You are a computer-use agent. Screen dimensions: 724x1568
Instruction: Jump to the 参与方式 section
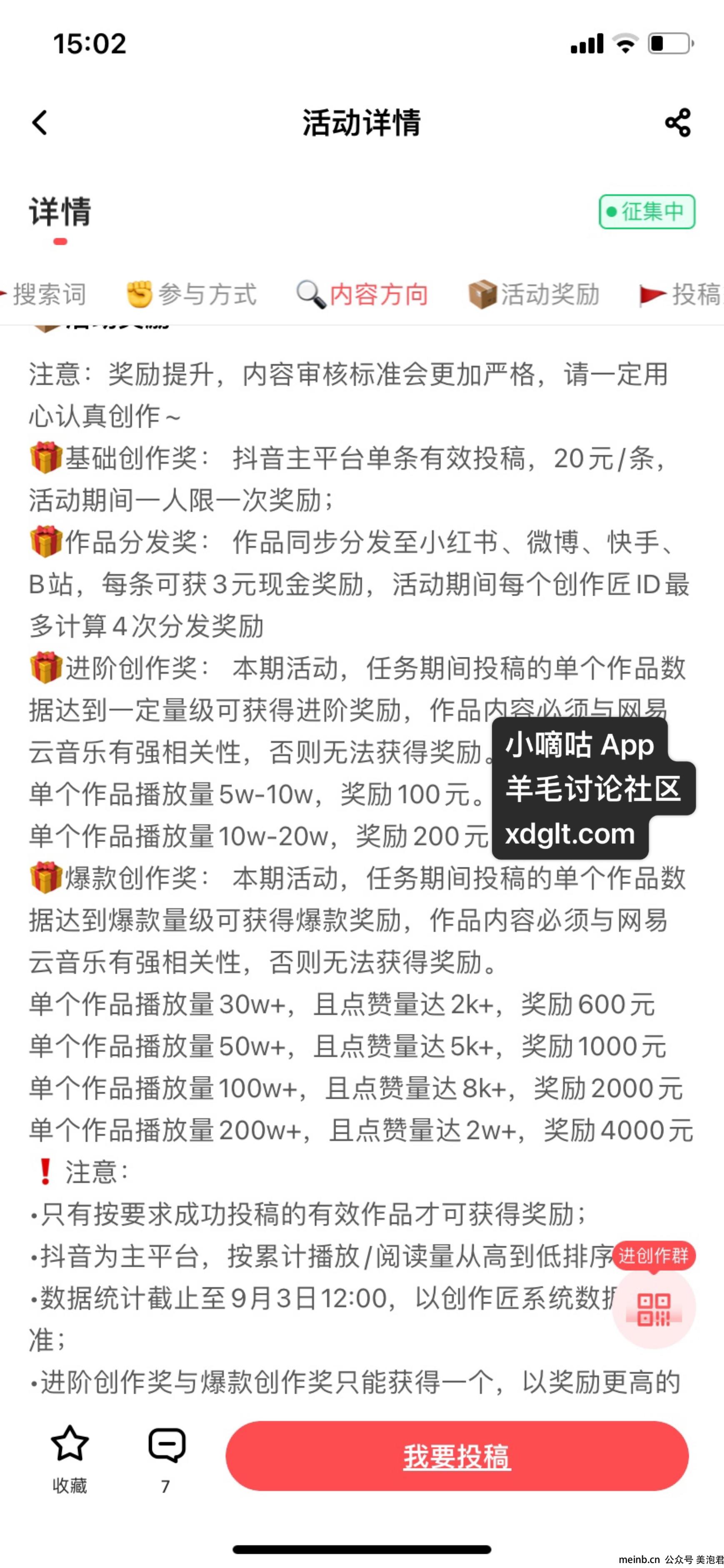(191, 295)
